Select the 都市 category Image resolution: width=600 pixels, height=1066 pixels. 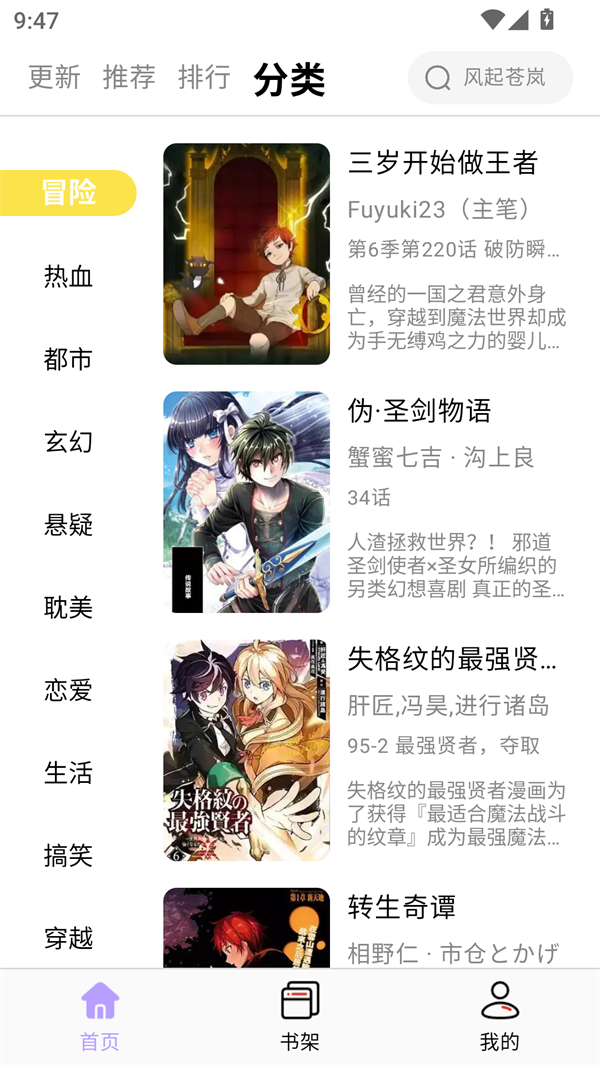pos(68,359)
